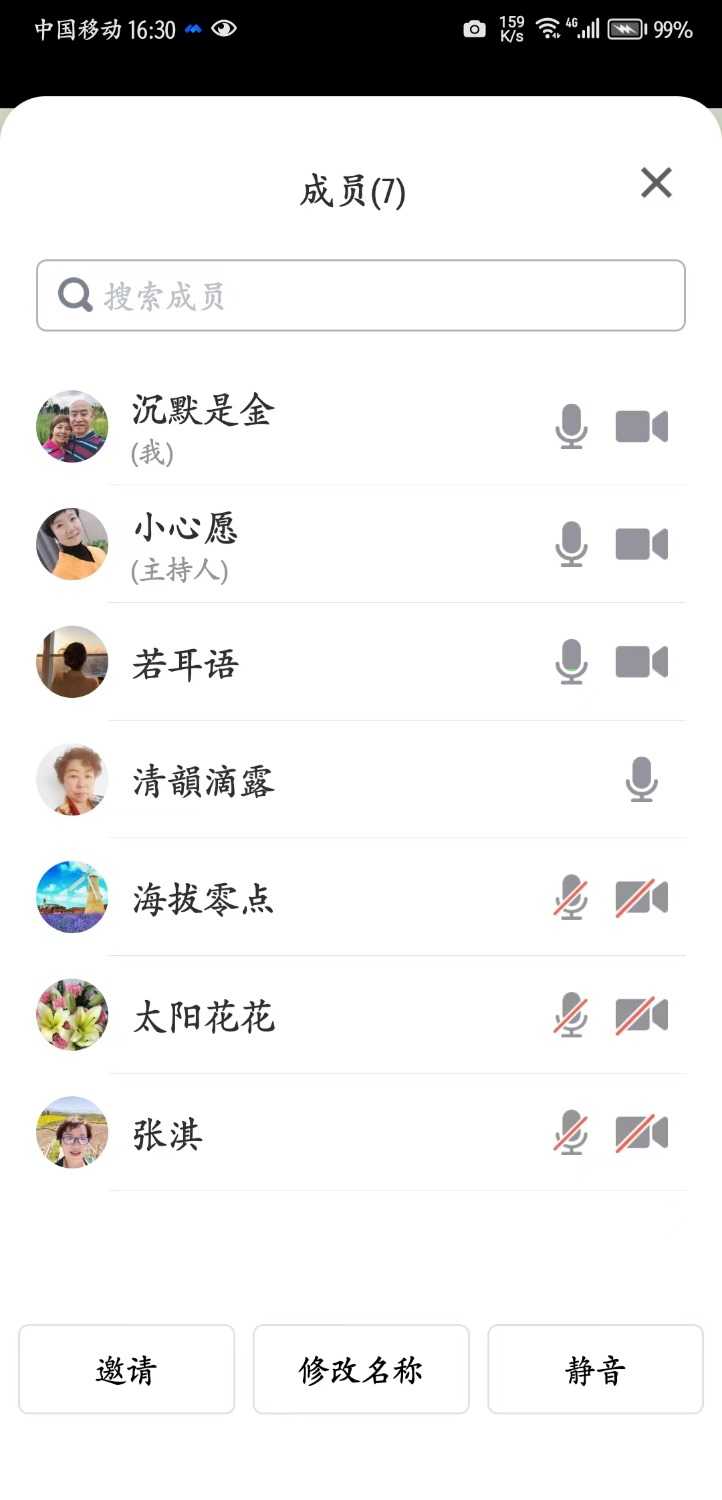Click 小心愿's microphone icon
The height and width of the screenshot is (1500, 722).
(571, 543)
